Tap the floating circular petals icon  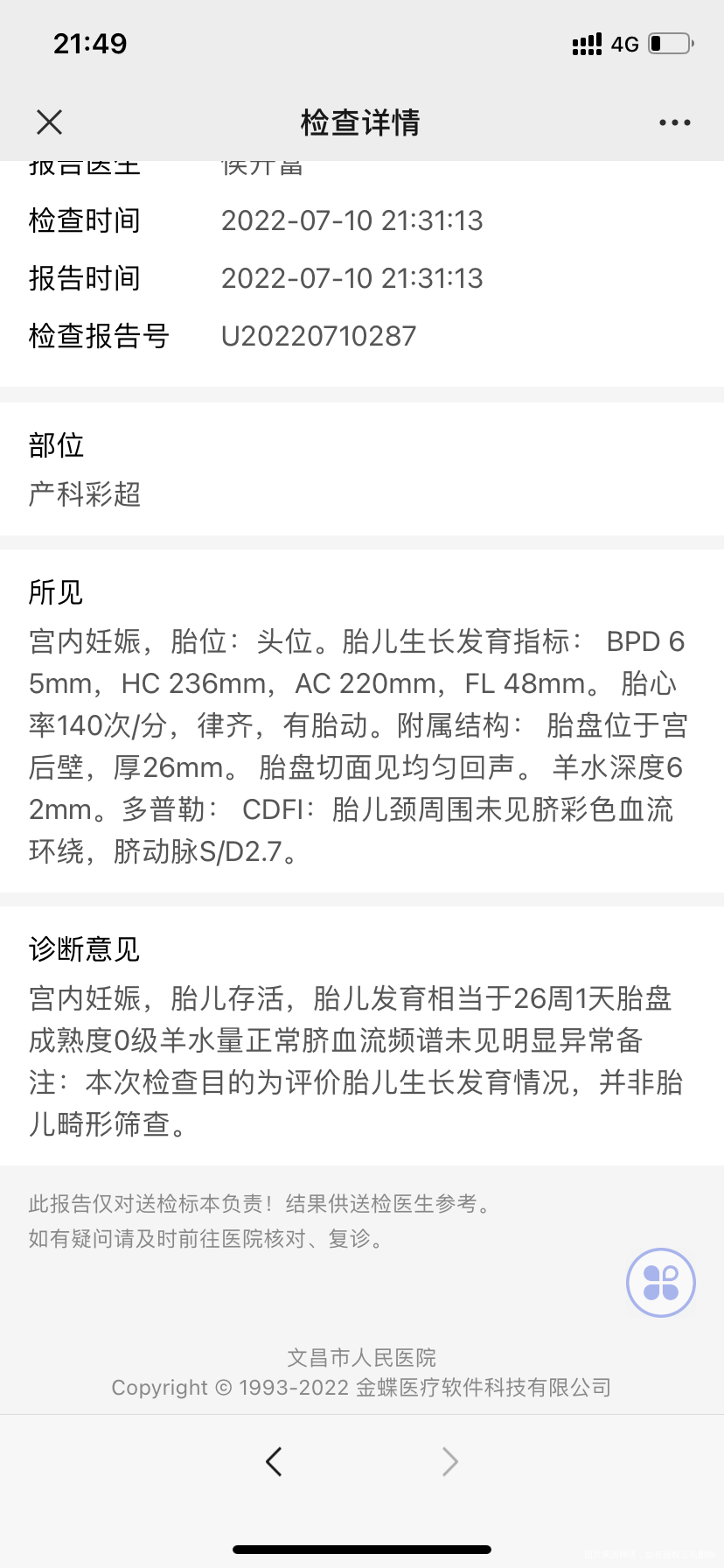[660, 1281]
